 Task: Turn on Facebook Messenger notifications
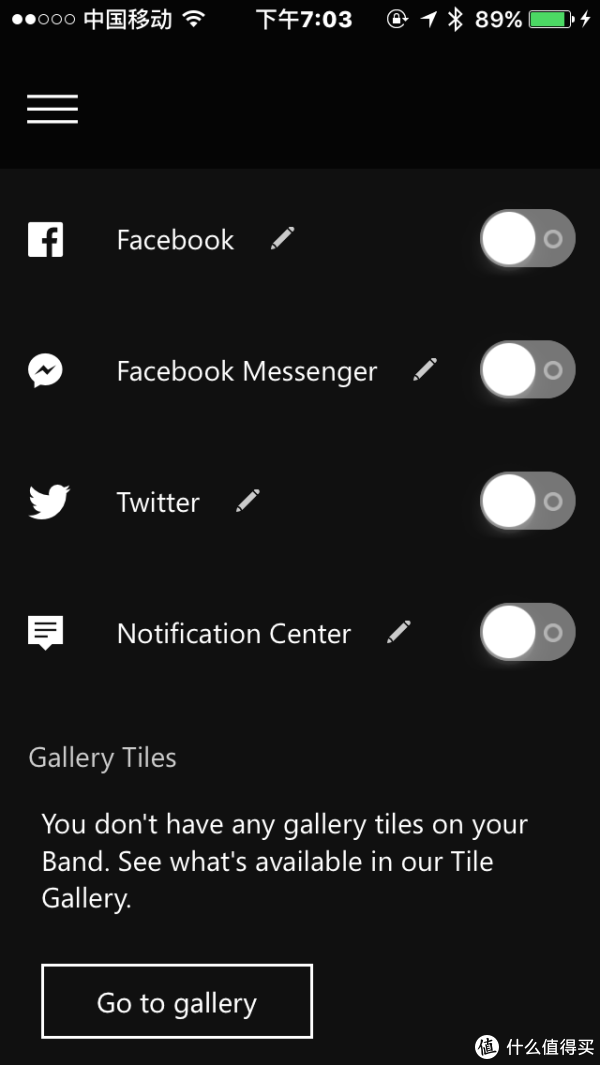point(527,369)
